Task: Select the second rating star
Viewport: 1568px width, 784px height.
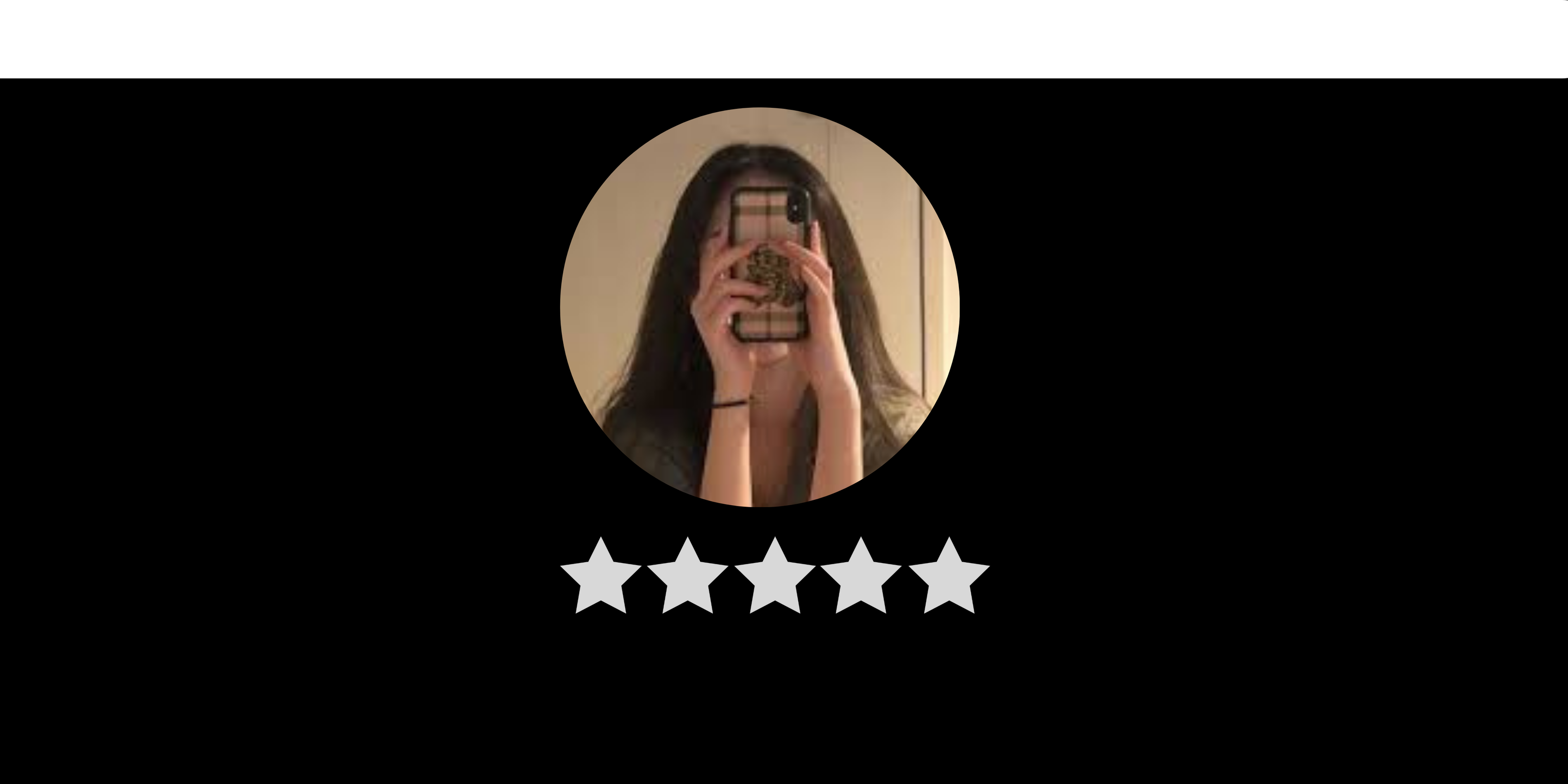Action: (687, 578)
